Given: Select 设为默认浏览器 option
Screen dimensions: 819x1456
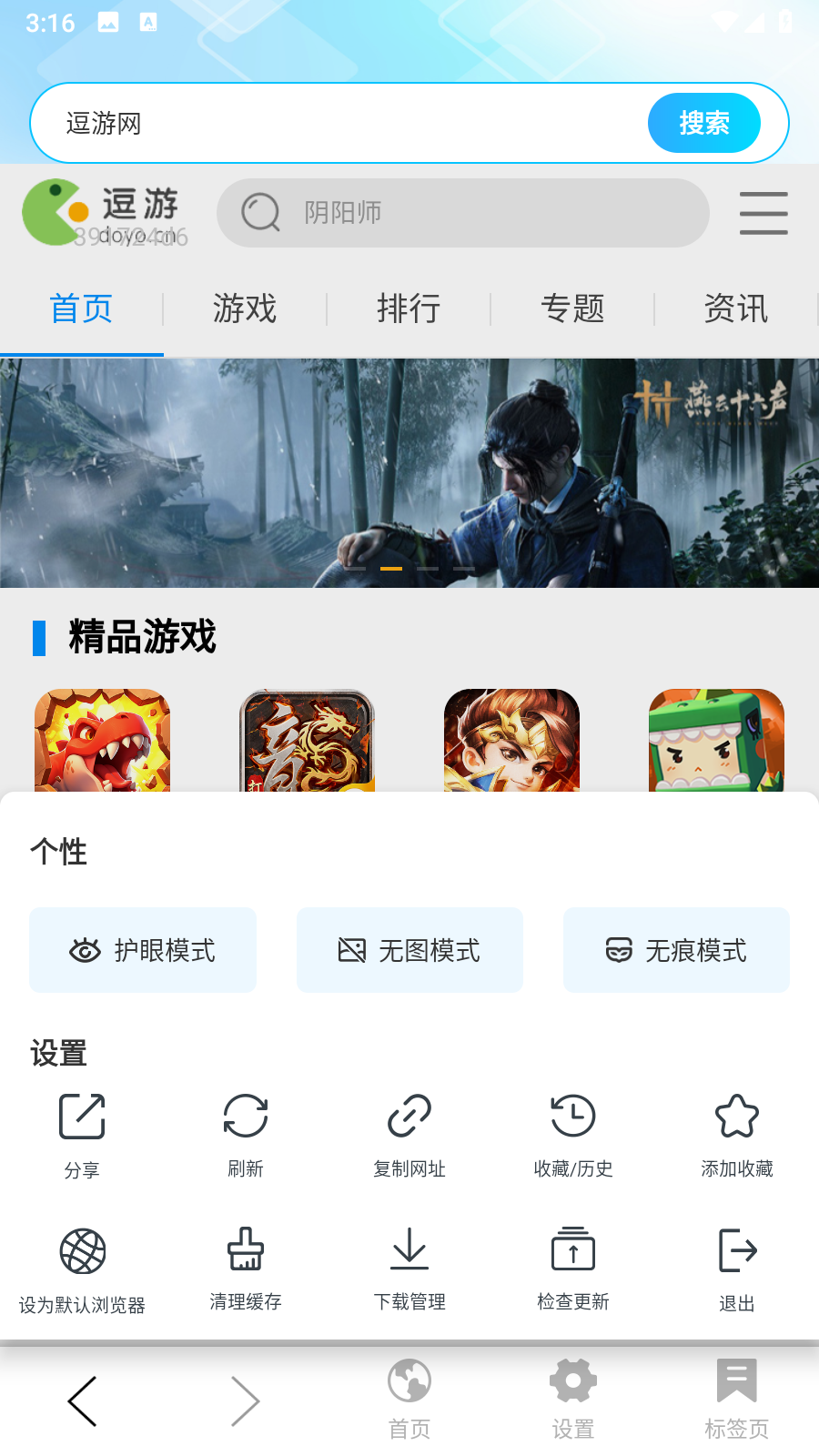Looking at the screenshot, I should [x=82, y=1269].
